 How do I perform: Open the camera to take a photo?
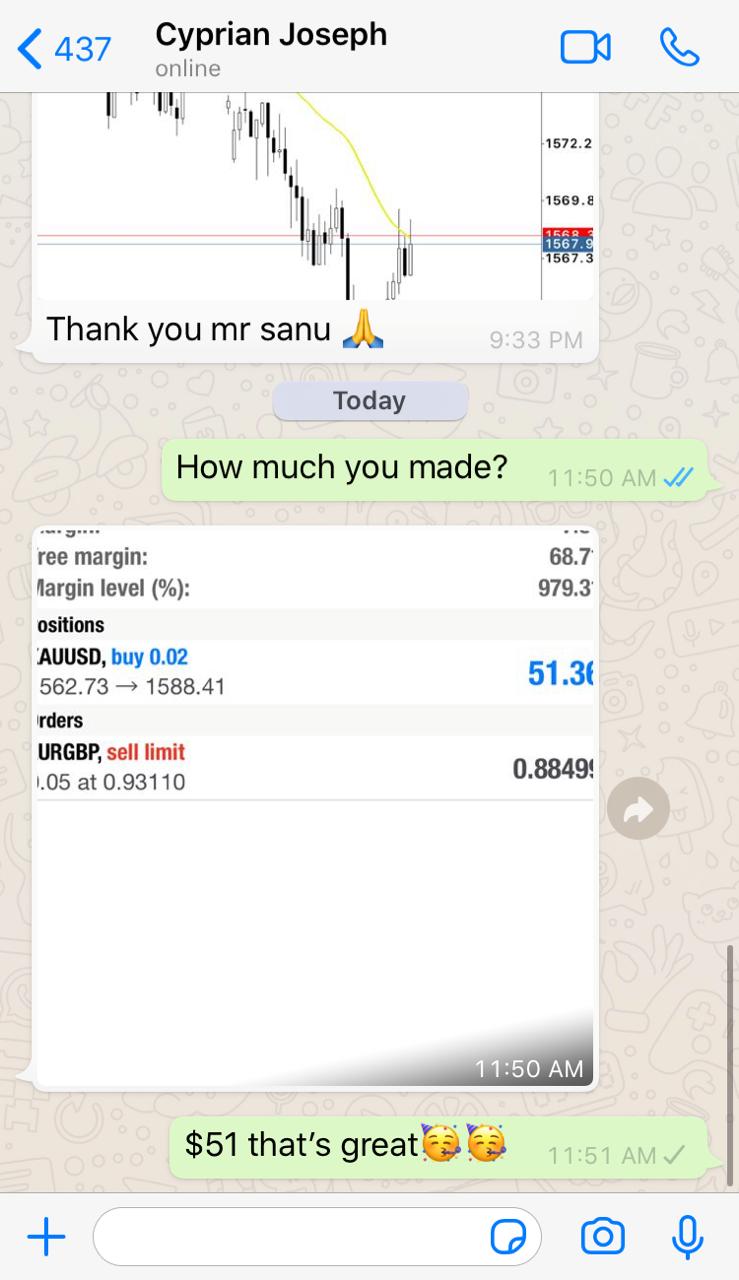(x=603, y=1238)
